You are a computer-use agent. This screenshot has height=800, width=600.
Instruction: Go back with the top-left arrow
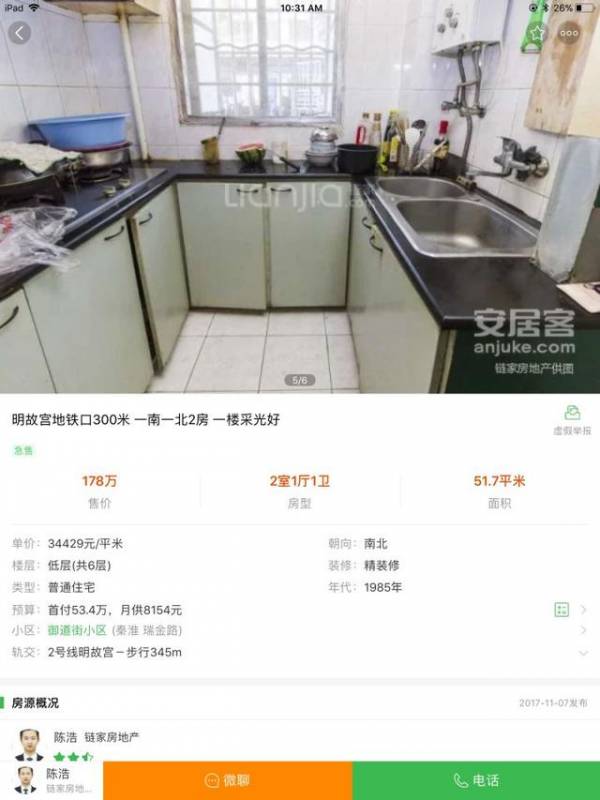19,33
